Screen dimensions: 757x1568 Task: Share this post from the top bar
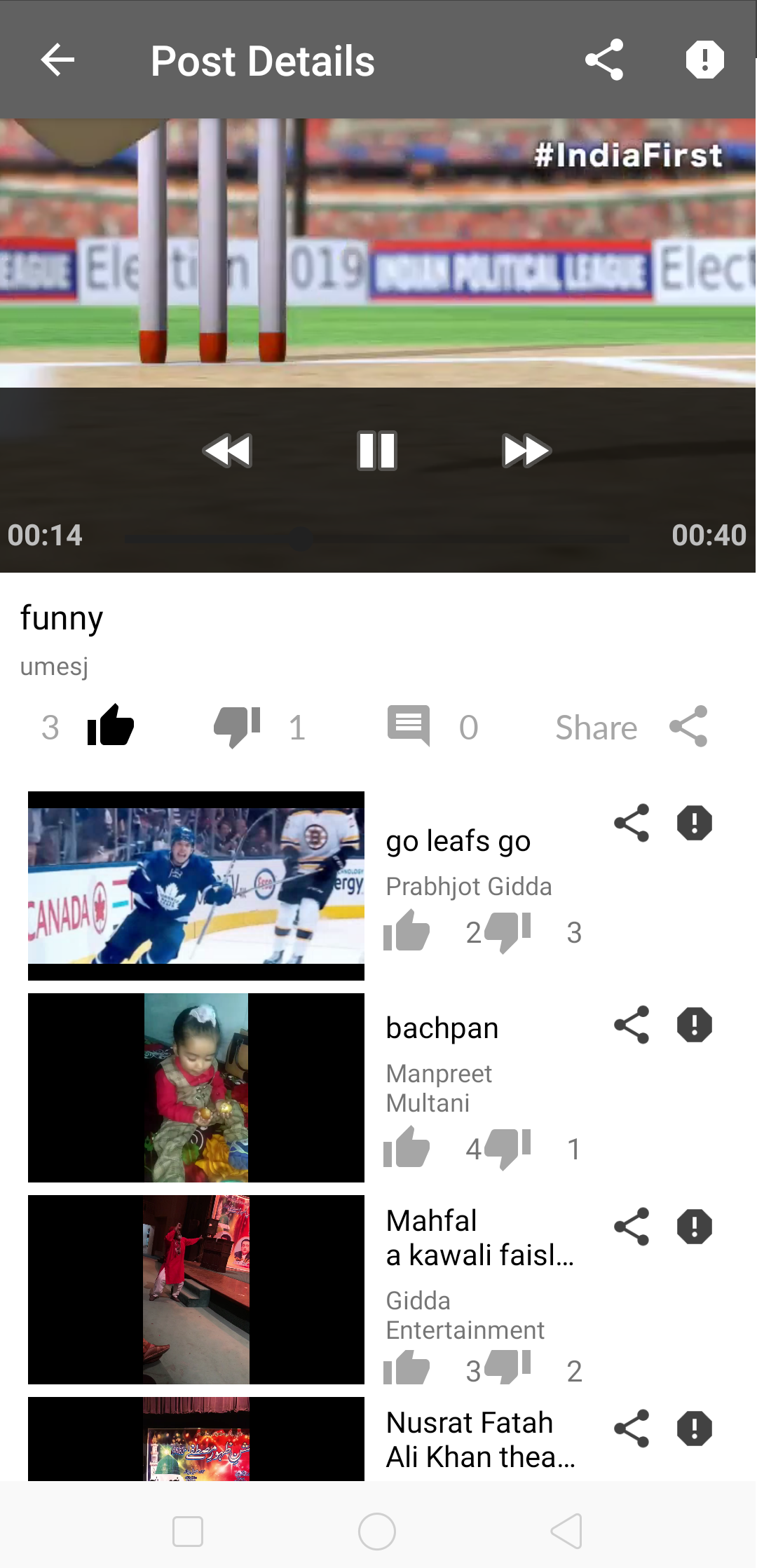(604, 60)
